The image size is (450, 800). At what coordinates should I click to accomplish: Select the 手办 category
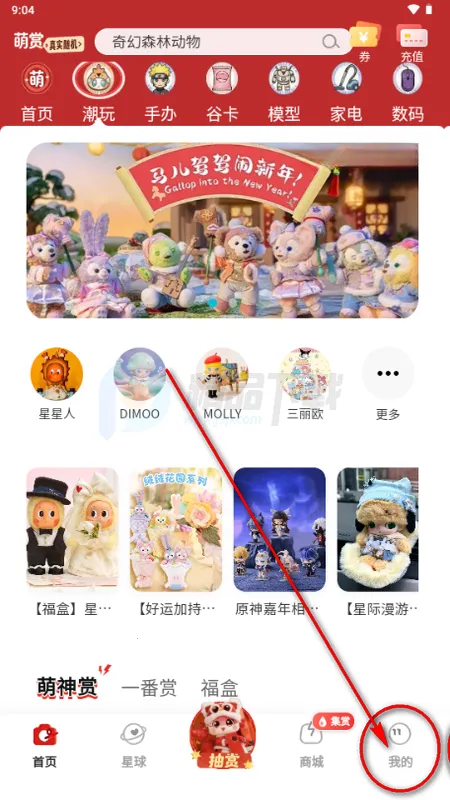click(x=160, y=92)
